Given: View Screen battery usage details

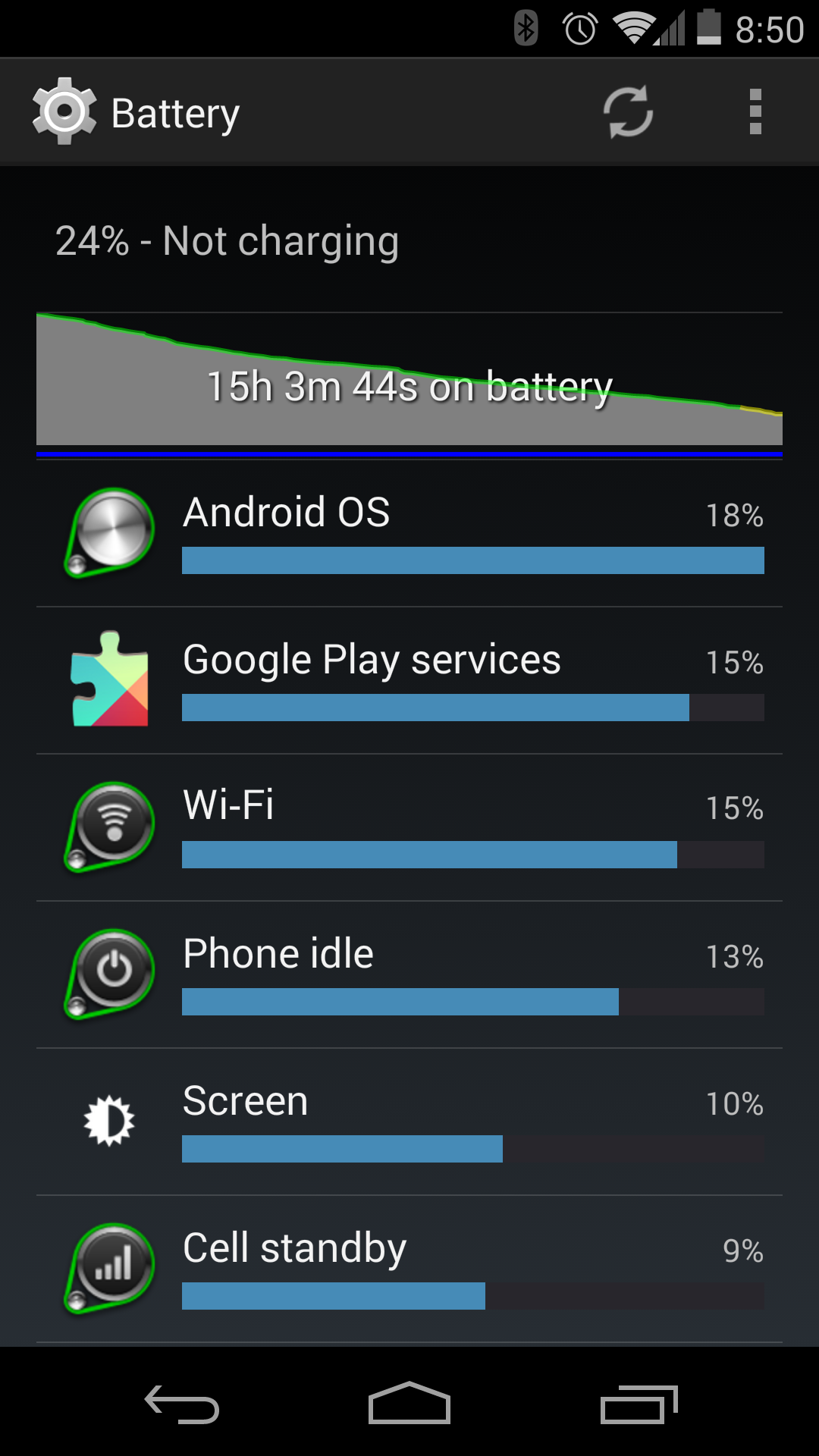Looking at the screenshot, I should (x=409, y=1122).
